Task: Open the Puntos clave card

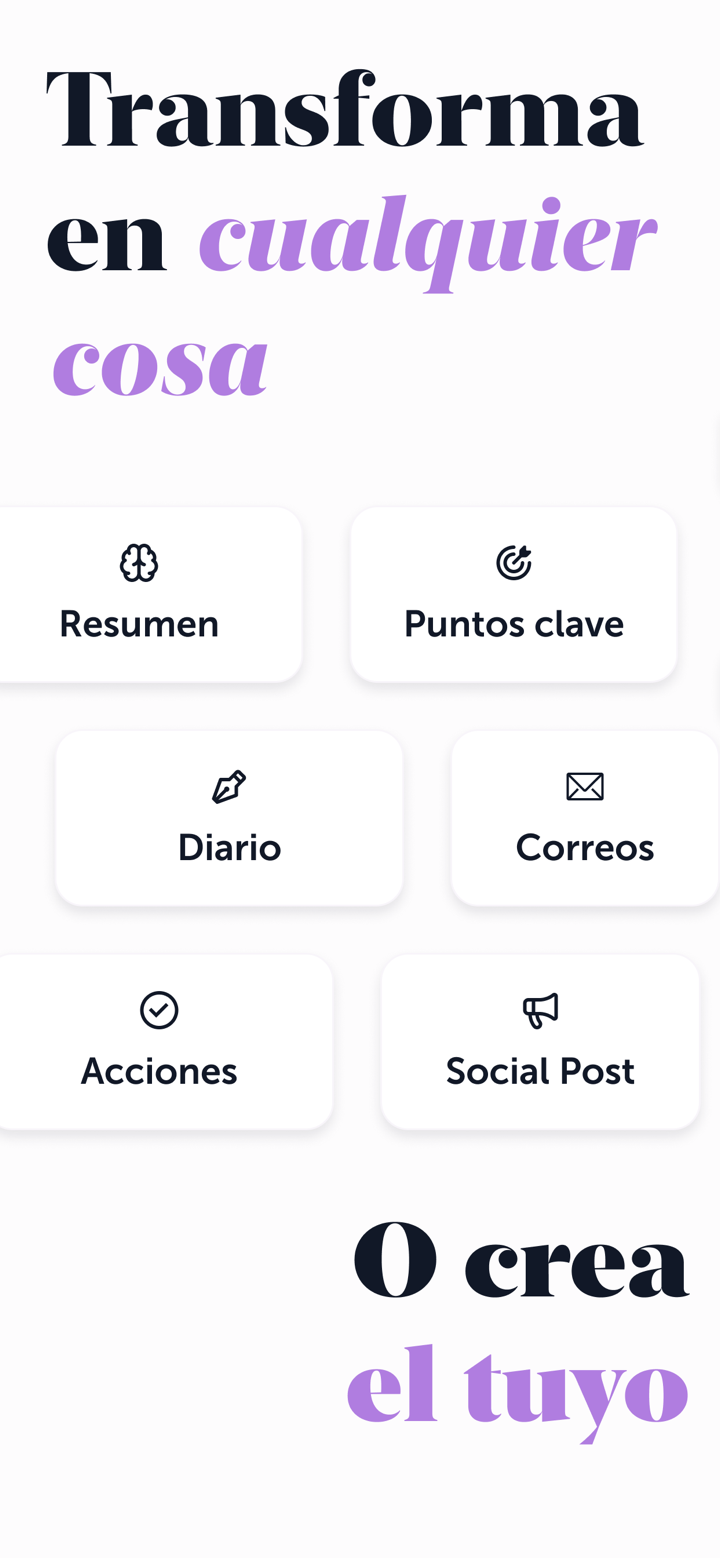Action: click(513, 594)
